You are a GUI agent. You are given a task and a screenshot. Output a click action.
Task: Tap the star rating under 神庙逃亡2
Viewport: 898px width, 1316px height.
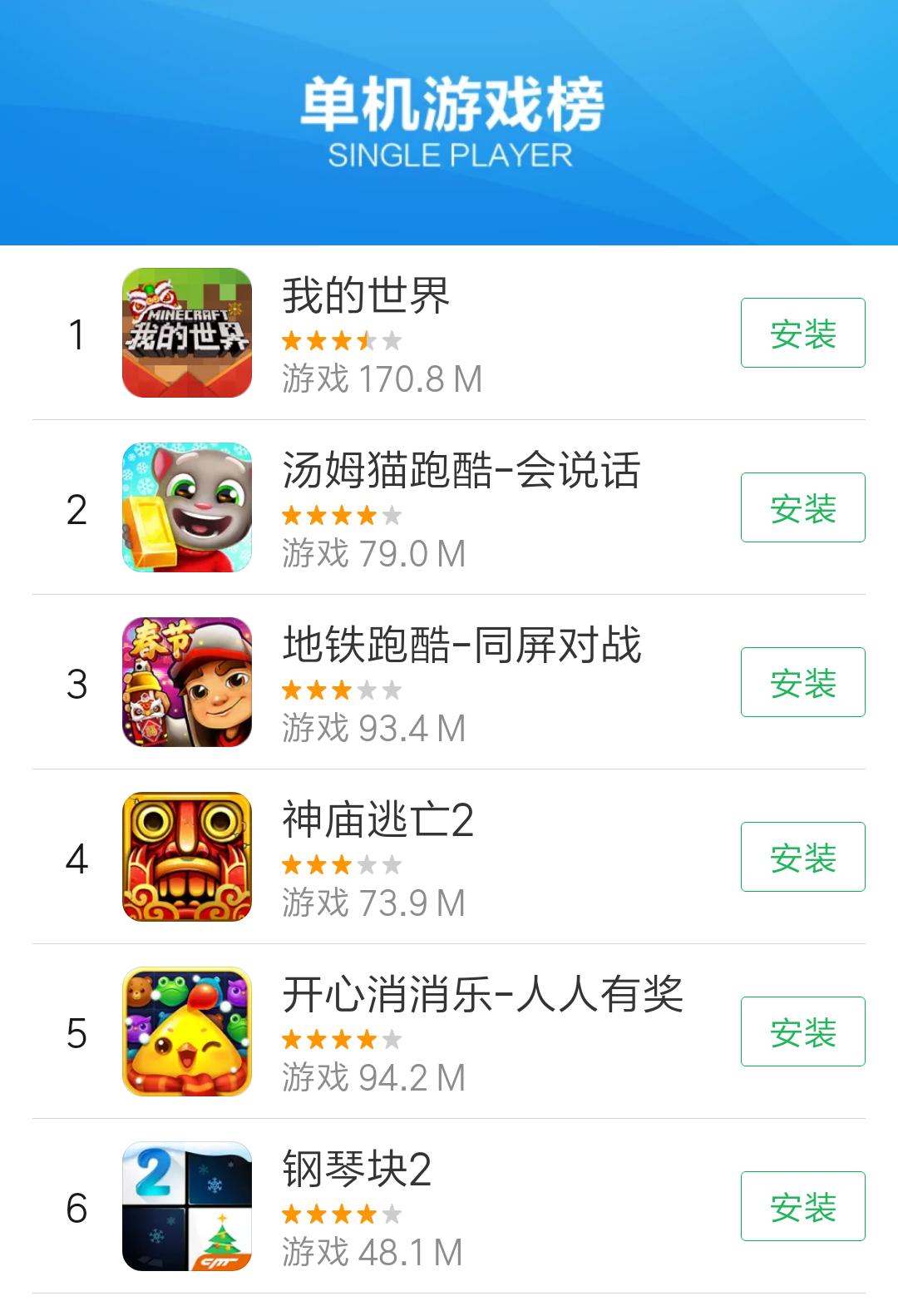click(x=341, y=863)
